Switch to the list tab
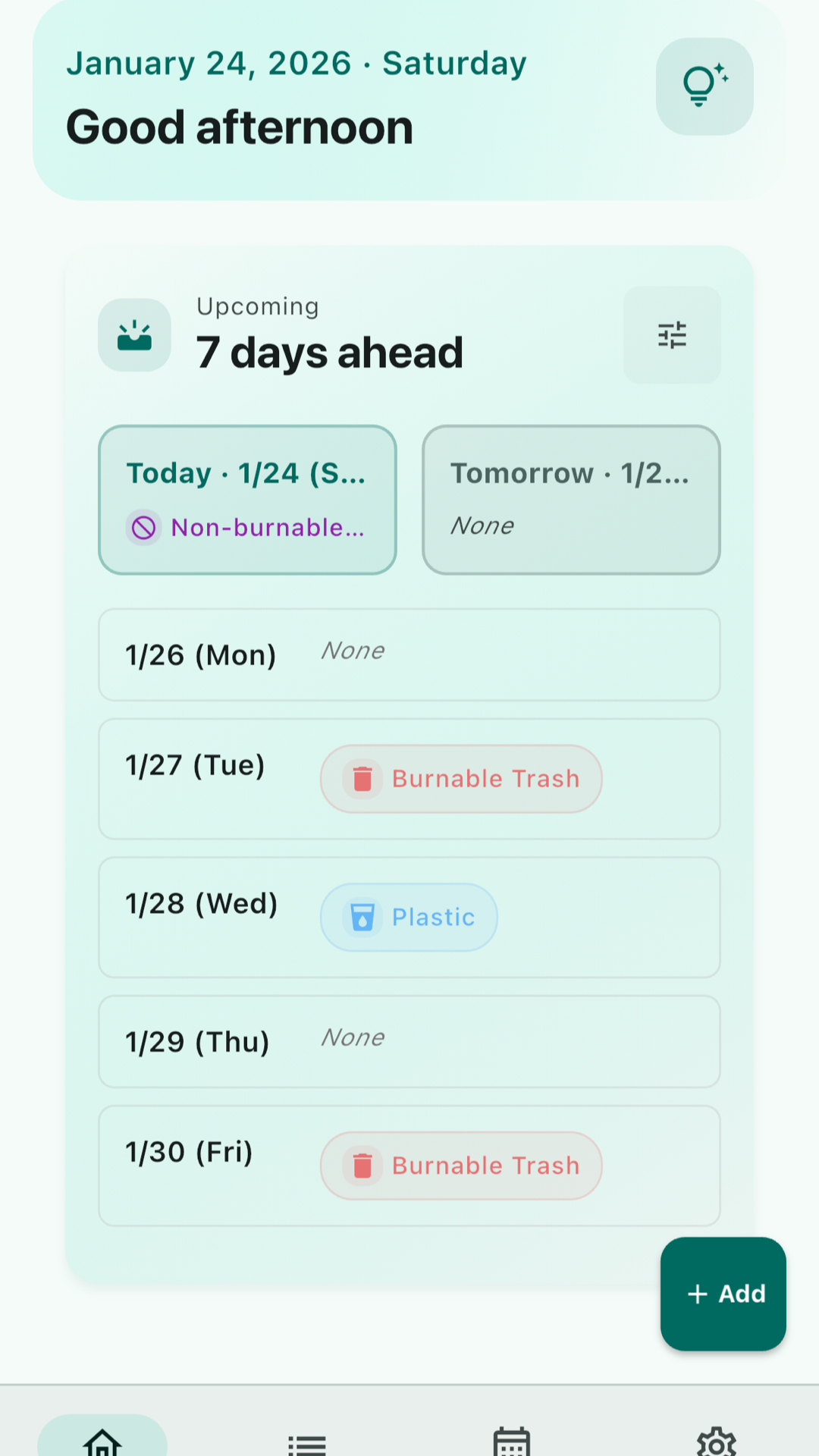This screenshot has height=1456, width=819. pos(307,1441)
